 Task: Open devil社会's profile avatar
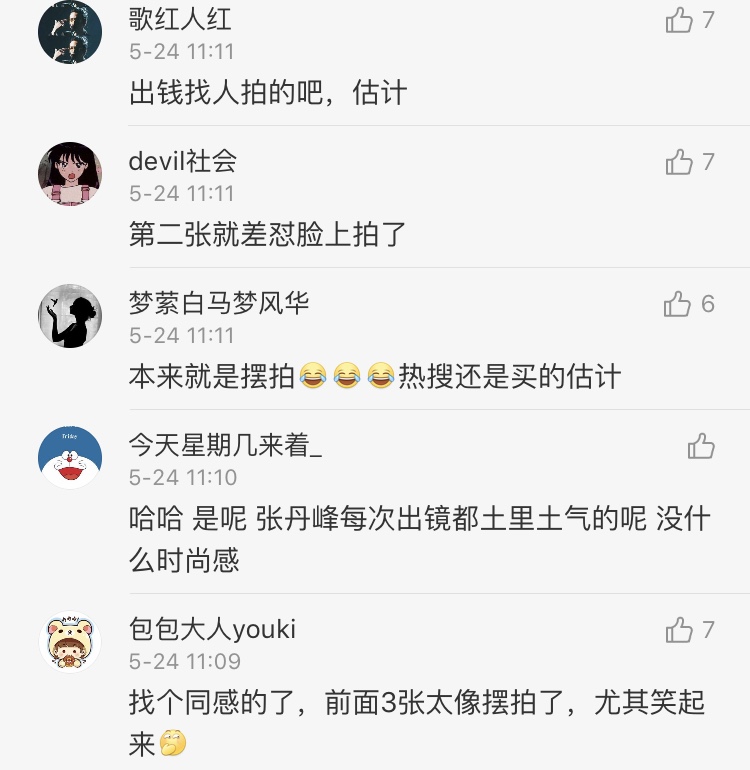(x=70, y=173)
